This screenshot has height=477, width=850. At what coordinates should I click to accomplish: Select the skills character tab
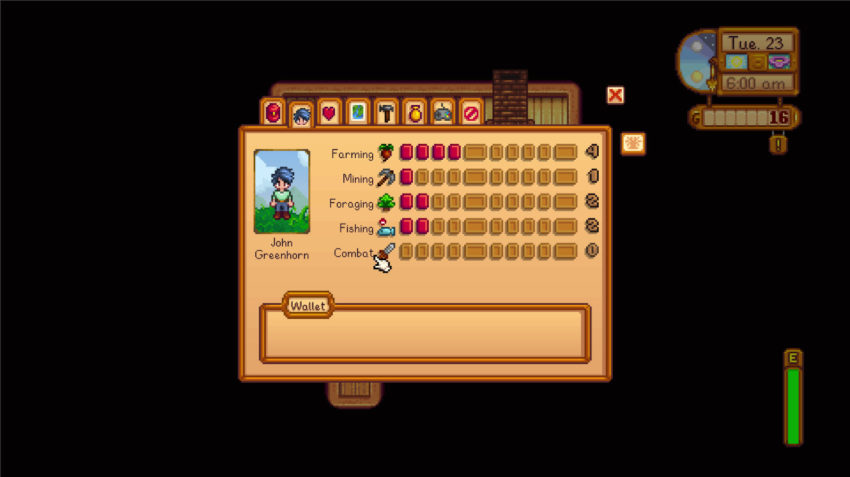tap(301, 115)
